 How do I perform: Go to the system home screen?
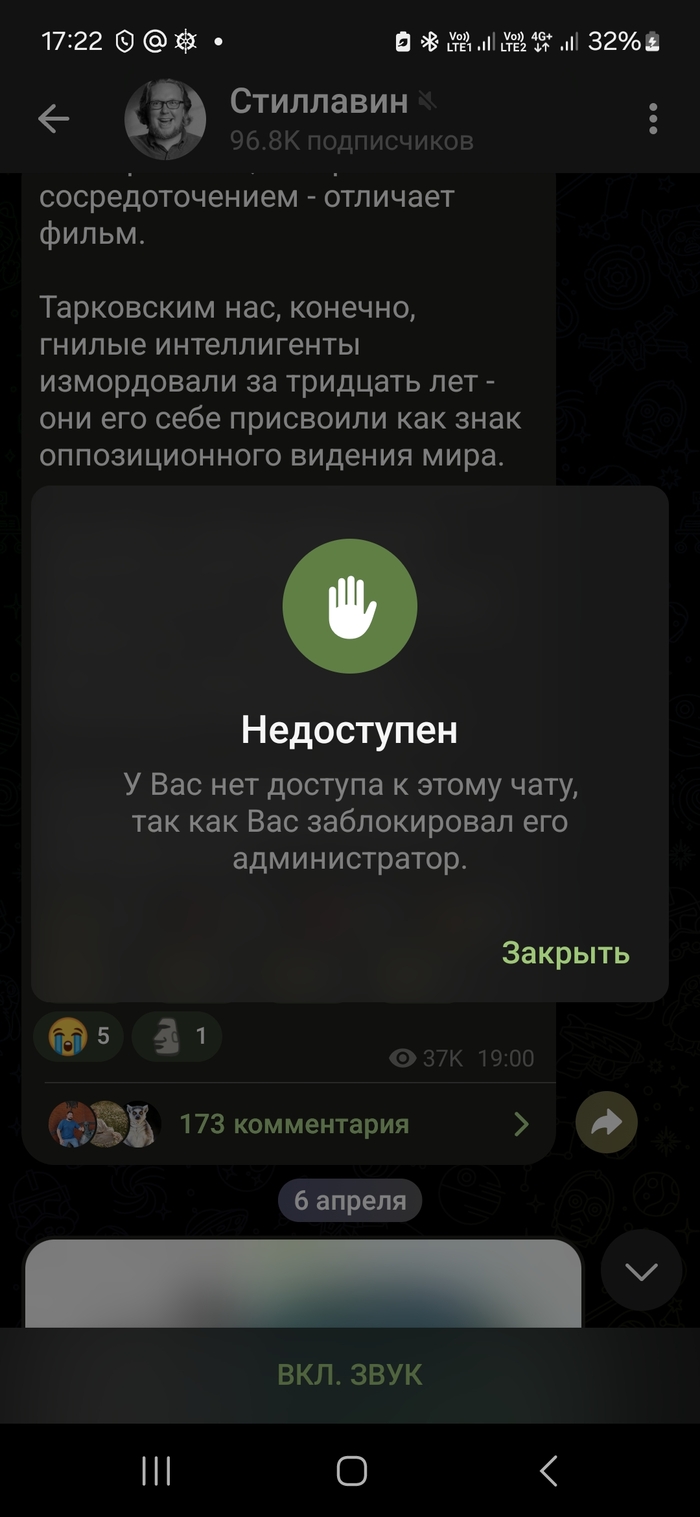pyautogui.click(x=351, y=1470)
